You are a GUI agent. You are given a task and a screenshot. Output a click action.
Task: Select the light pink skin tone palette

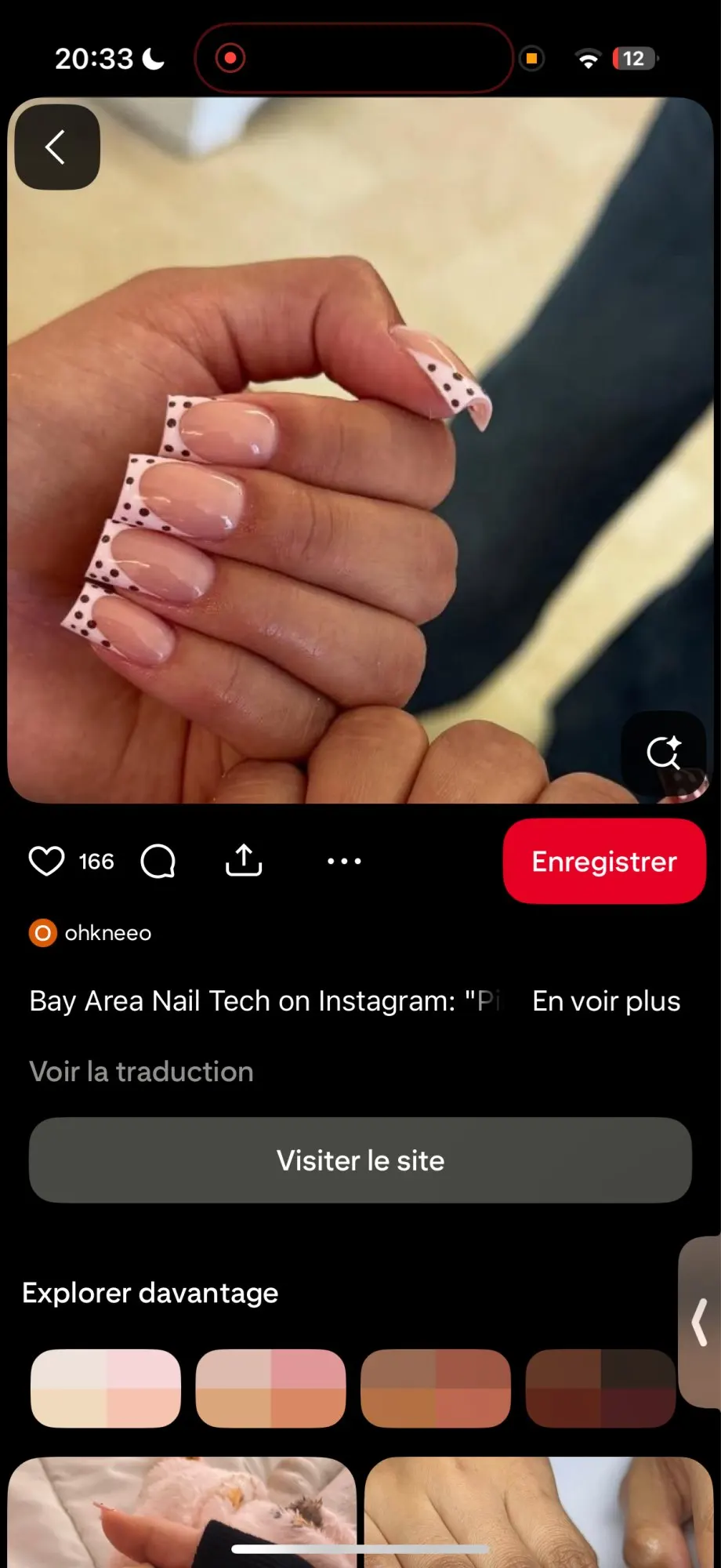(x=106, y=1388)
